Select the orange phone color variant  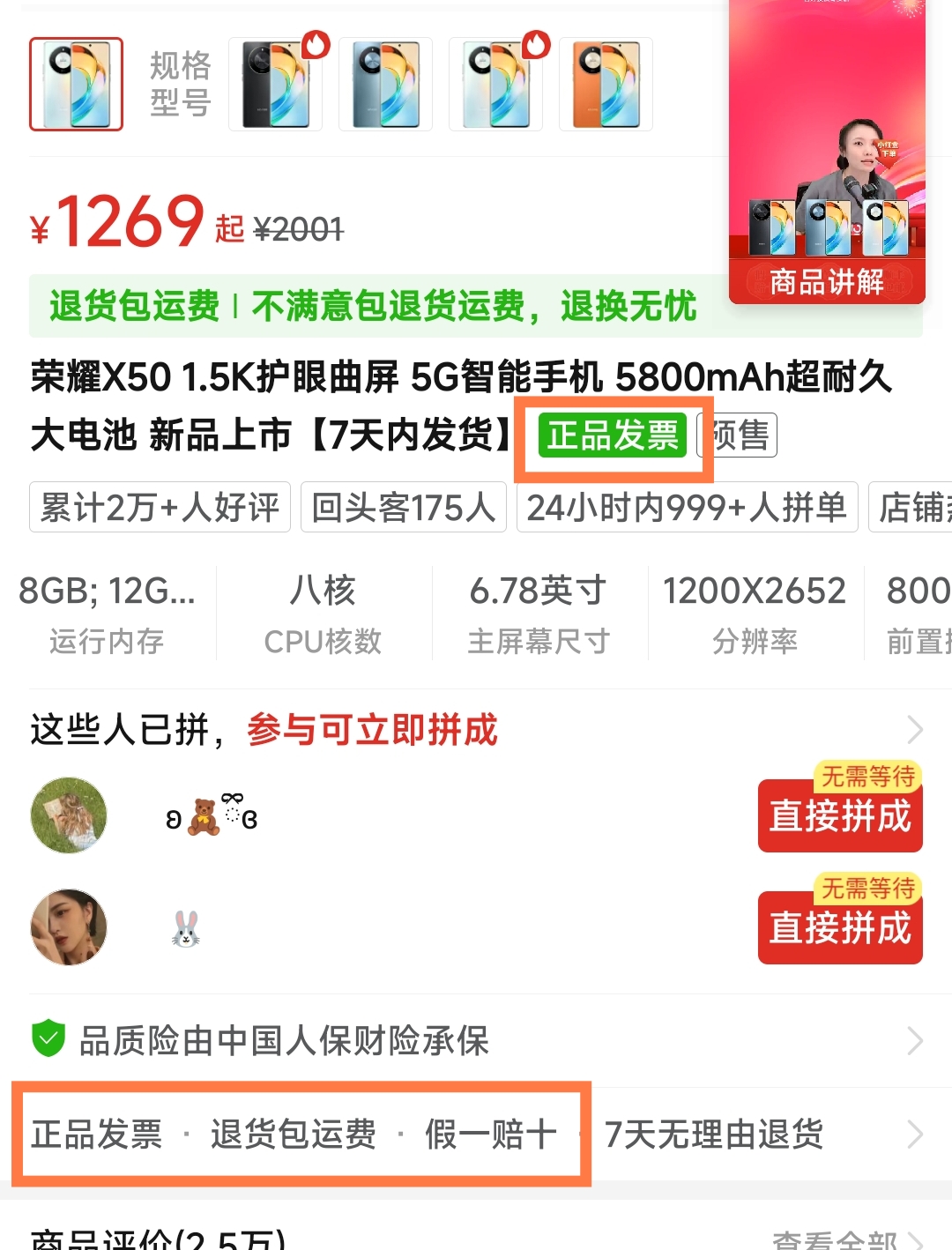pyautogui.click(x=606, y=84)
